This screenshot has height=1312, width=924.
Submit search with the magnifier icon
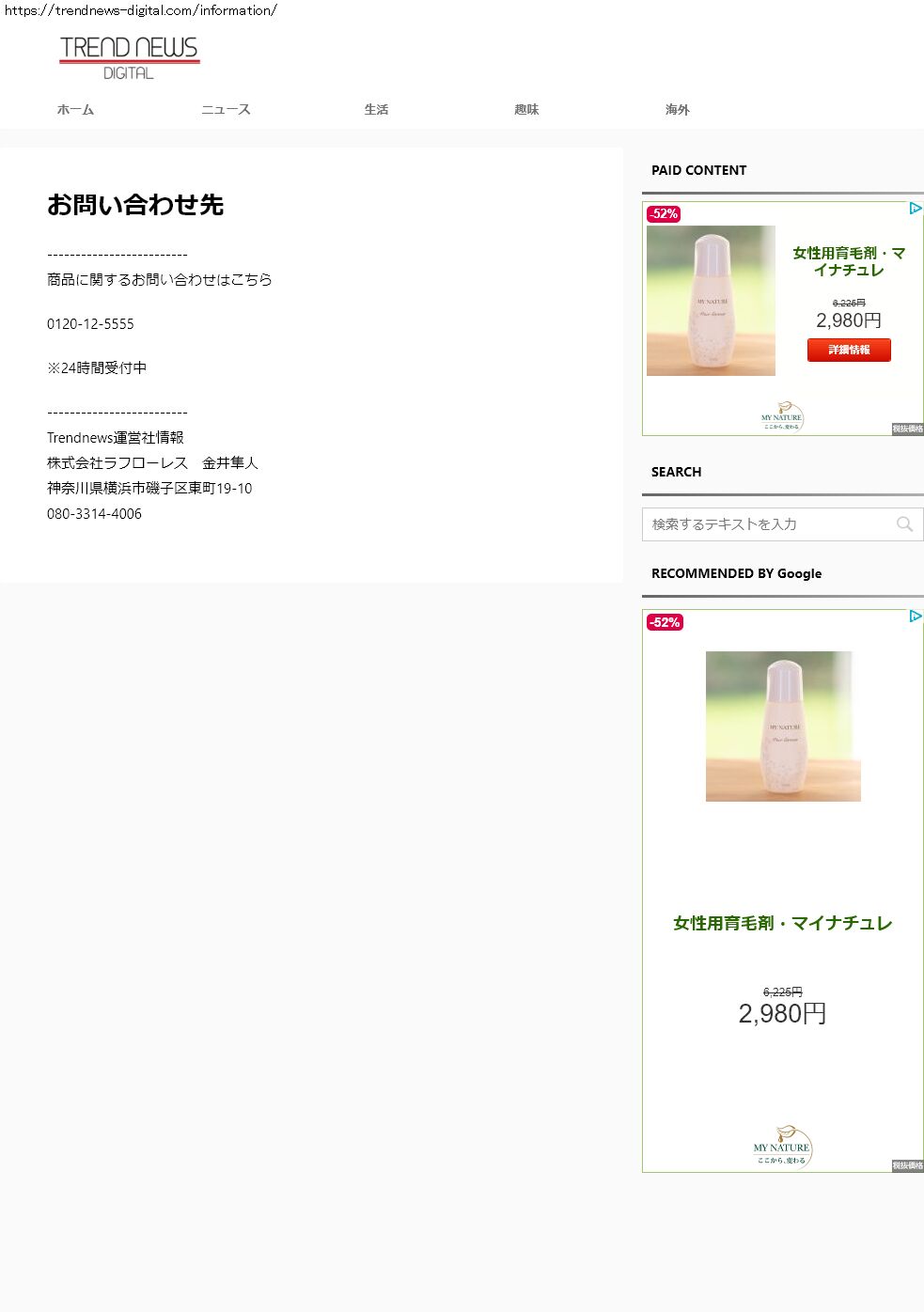coord(904,524)
